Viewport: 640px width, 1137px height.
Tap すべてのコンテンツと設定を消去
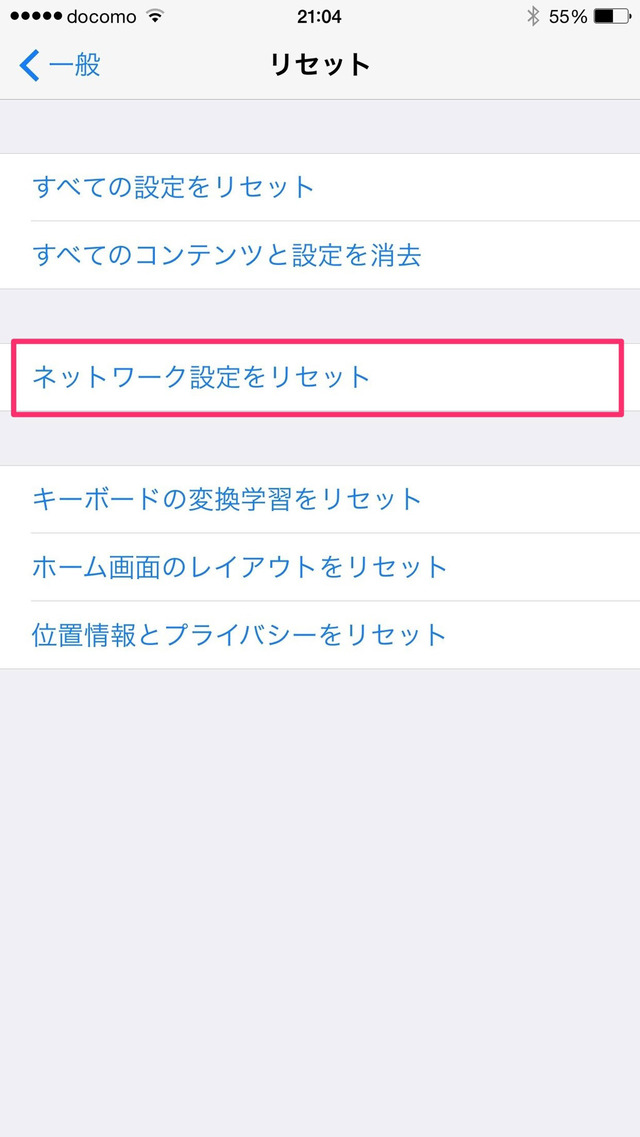(227, 255)
